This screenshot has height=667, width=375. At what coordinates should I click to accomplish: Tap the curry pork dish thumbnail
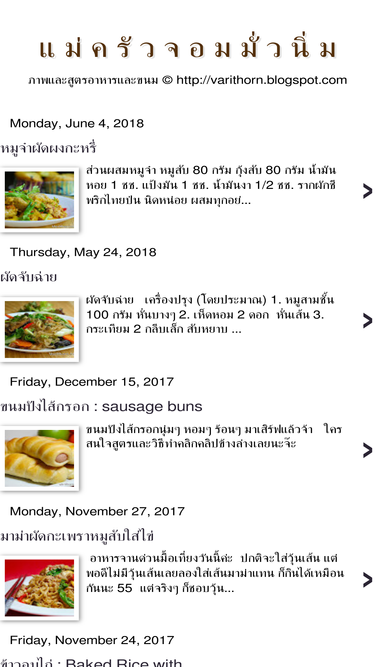coord(39,200)
